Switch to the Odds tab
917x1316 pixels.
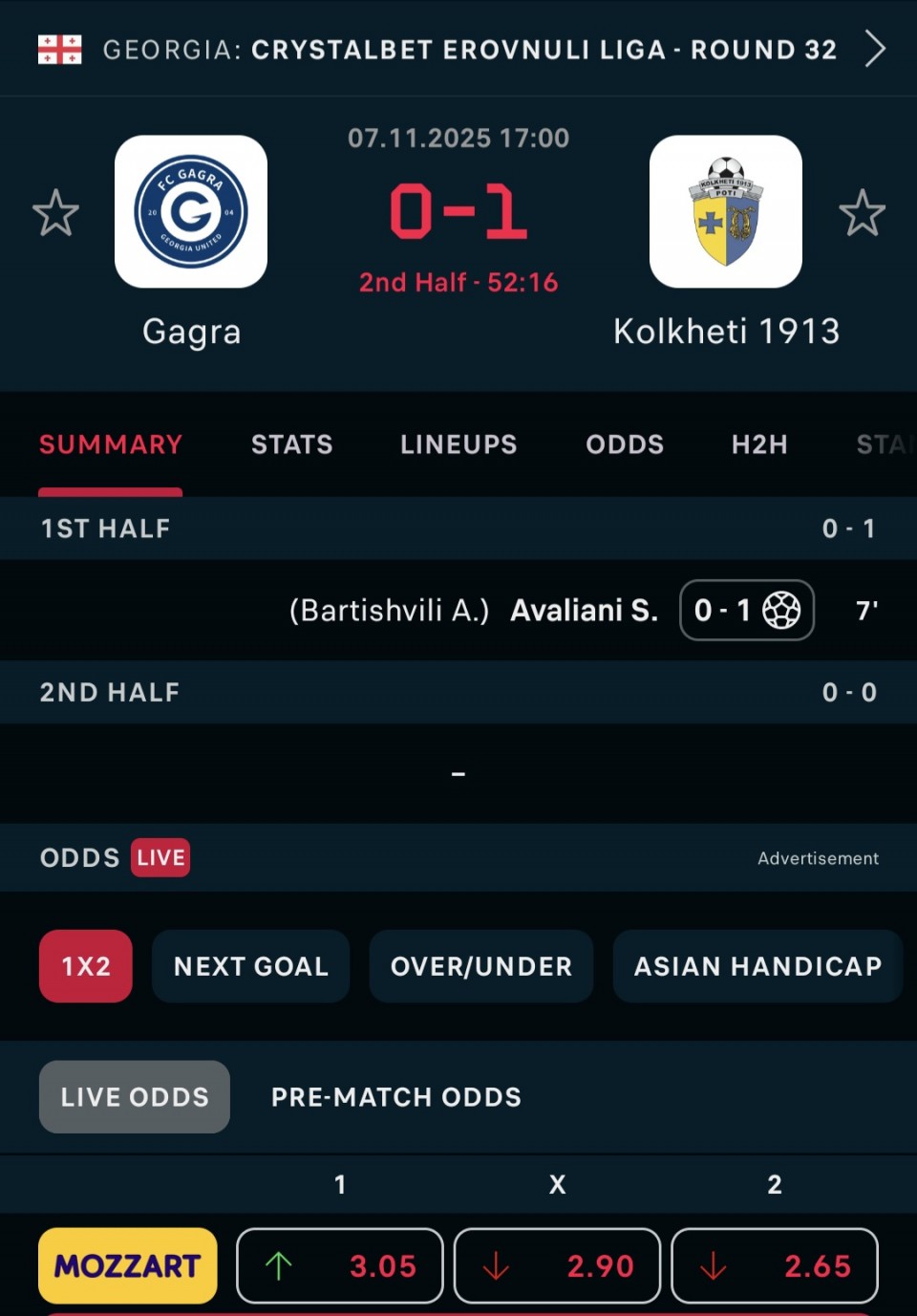click(x=625, y=444)
